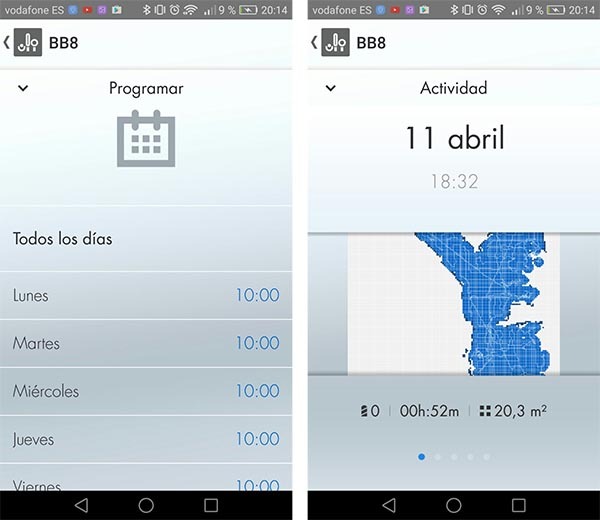Edit the Lunes 10:00 schedule
Screen dimensions: 600x520
[146, 296]
